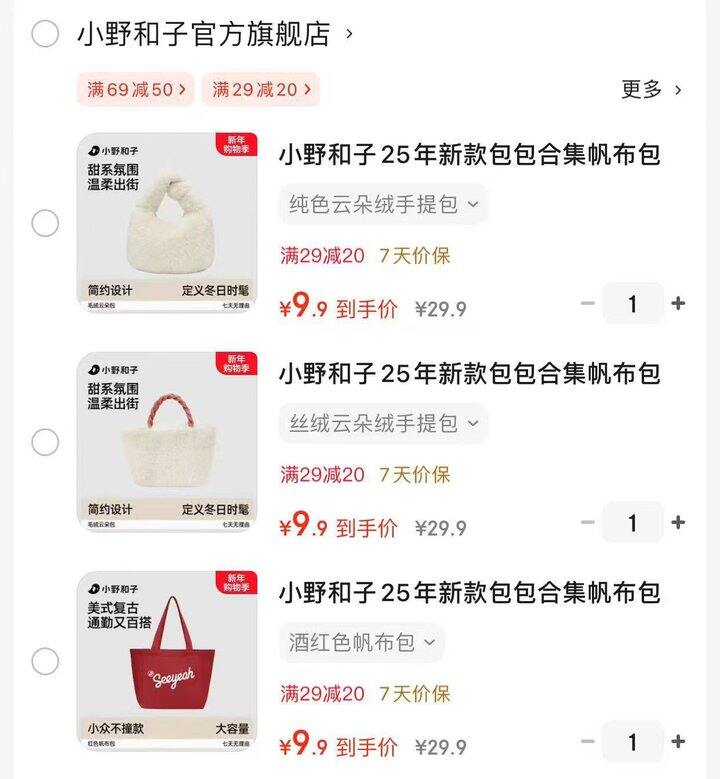720x779 pixels.
Task: Change the 纯色云朵绒手提包 variant
Action: click(x=383, y=204)
